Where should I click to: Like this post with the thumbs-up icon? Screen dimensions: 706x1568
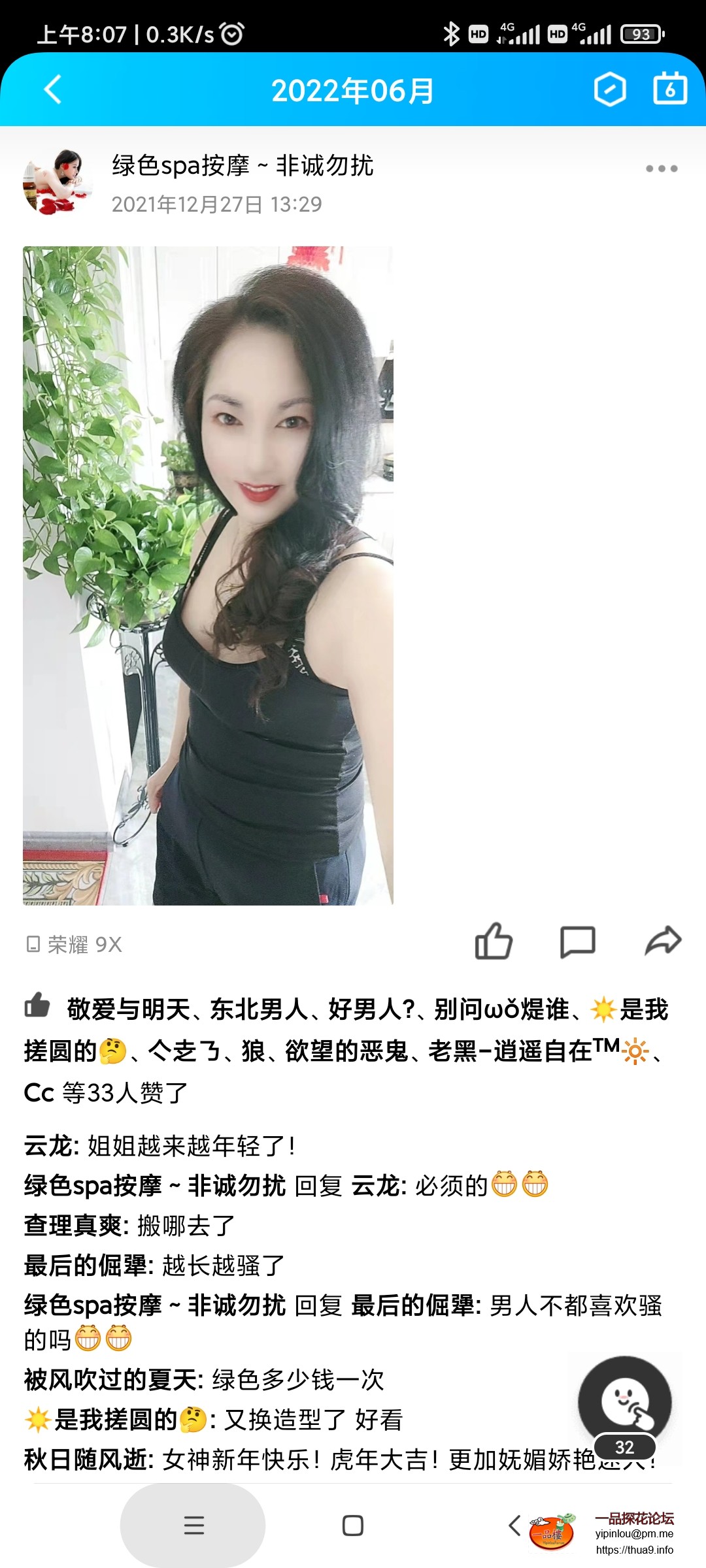[x=494, y=941]
